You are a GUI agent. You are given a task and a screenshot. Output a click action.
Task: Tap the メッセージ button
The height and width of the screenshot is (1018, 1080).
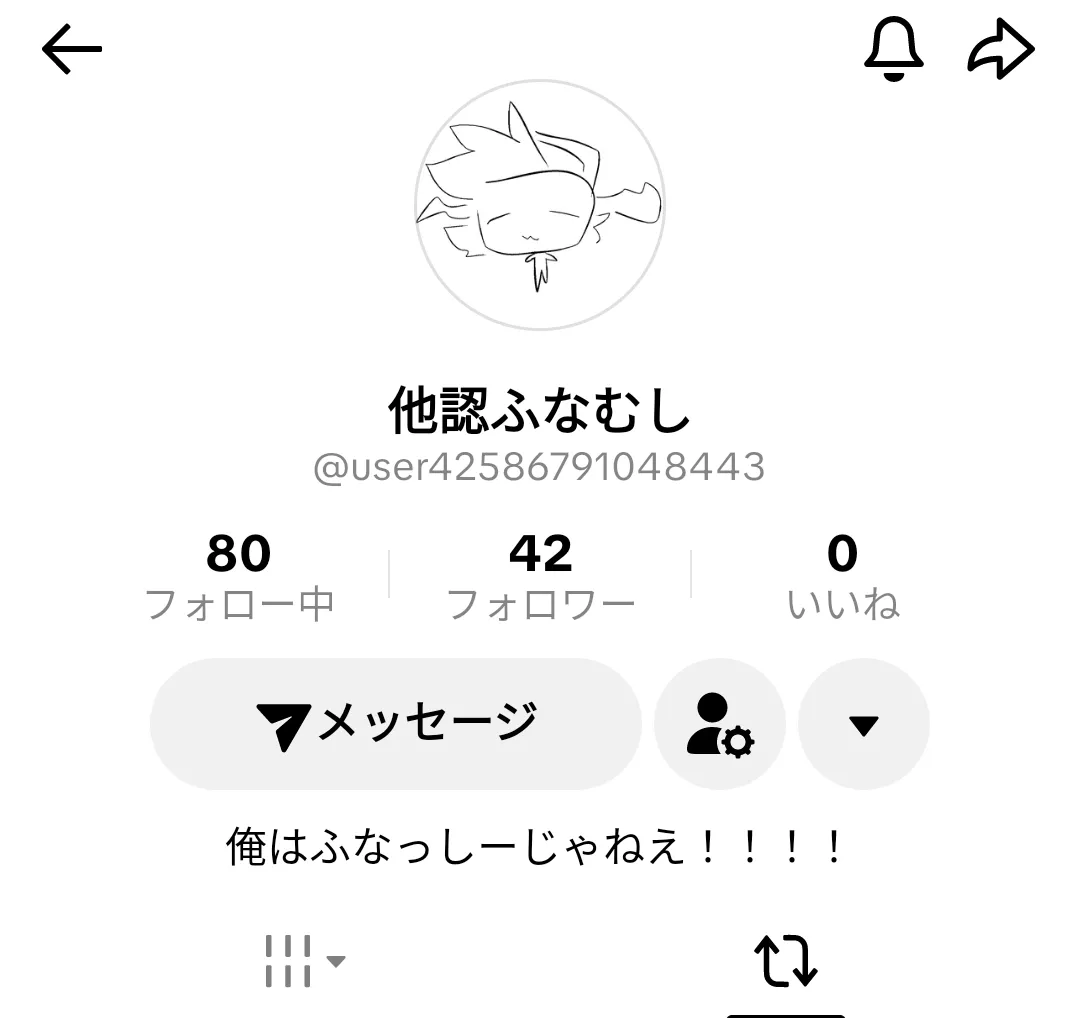point(396,724)
